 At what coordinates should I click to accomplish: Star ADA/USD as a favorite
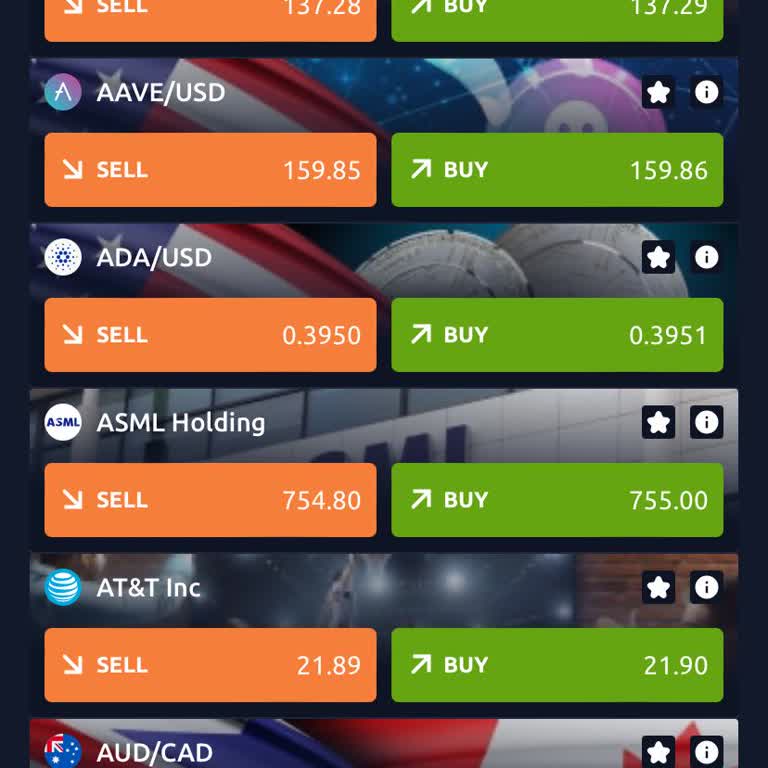[x=658, y=258]
